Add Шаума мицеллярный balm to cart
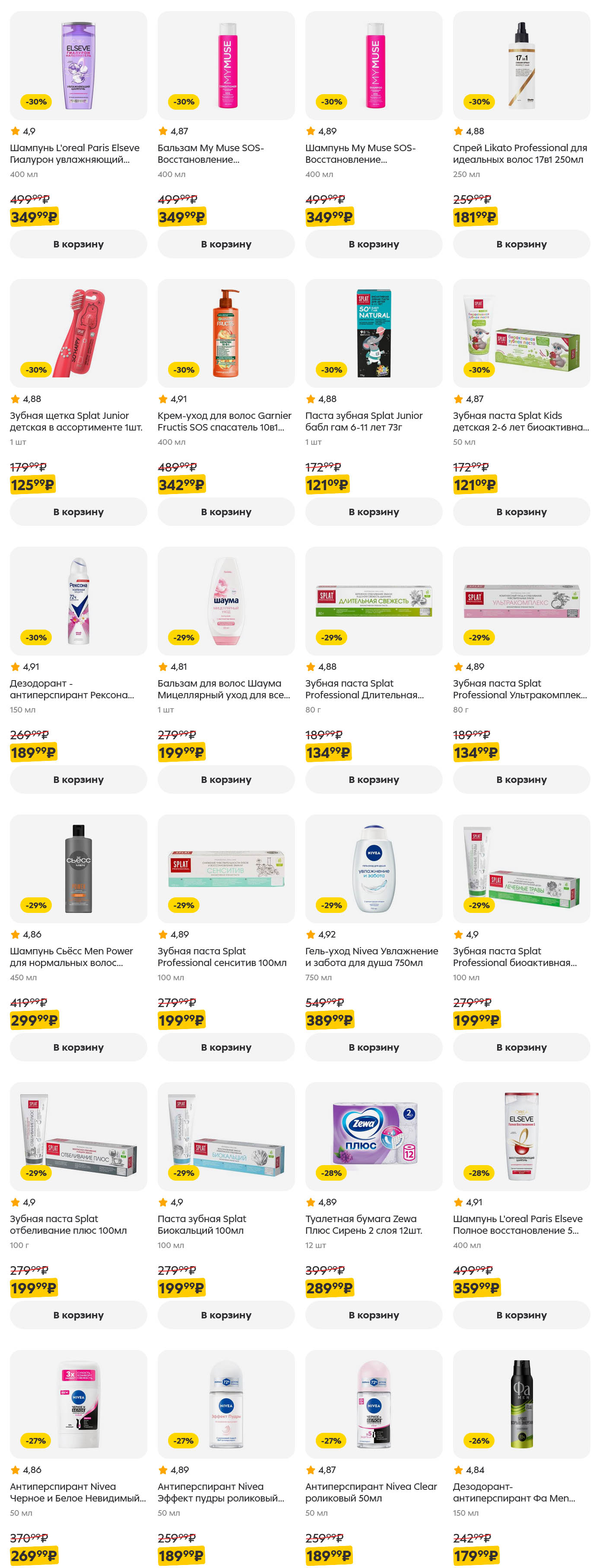 [226, 780]
